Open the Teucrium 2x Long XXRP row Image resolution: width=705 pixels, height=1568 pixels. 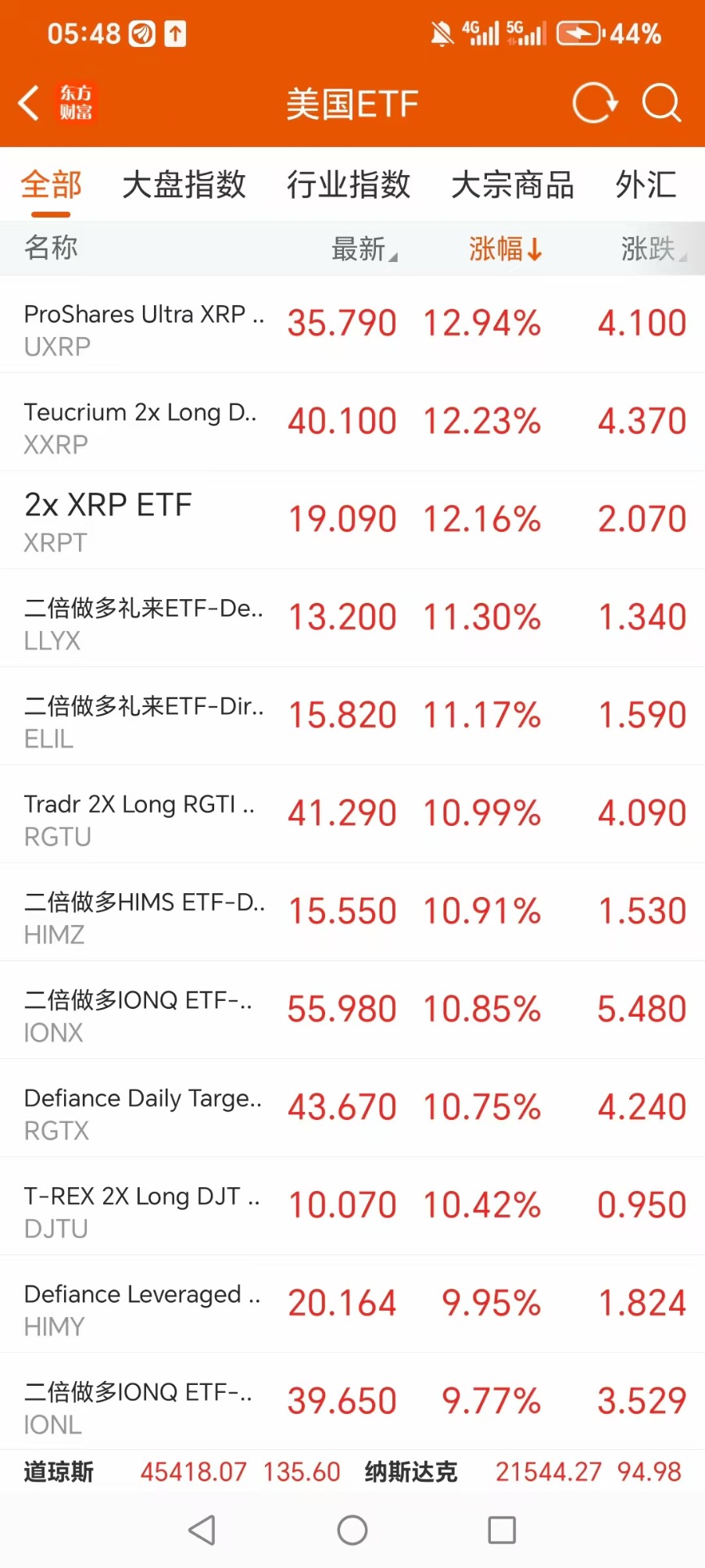click(352, 422)
